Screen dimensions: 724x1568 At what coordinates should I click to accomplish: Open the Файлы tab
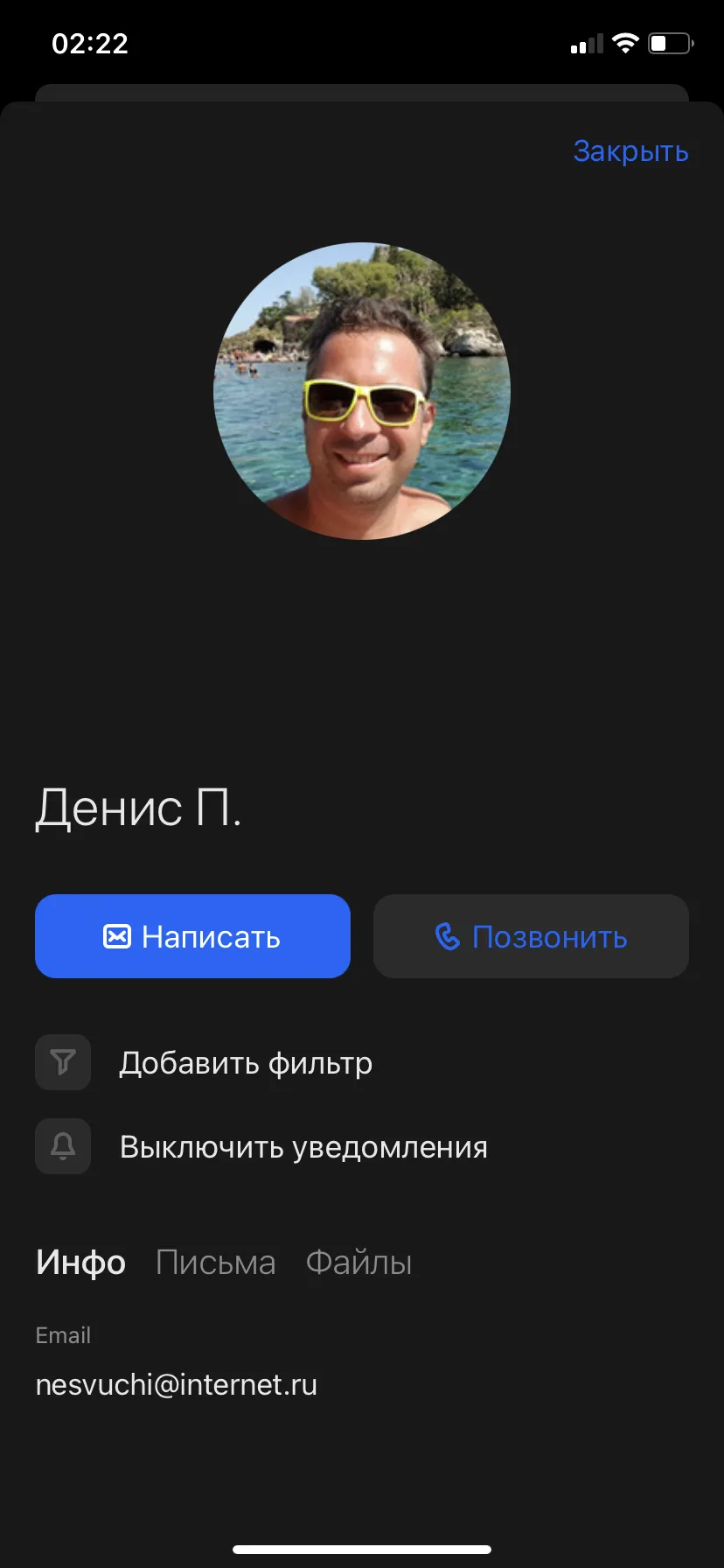[359, 1263]
